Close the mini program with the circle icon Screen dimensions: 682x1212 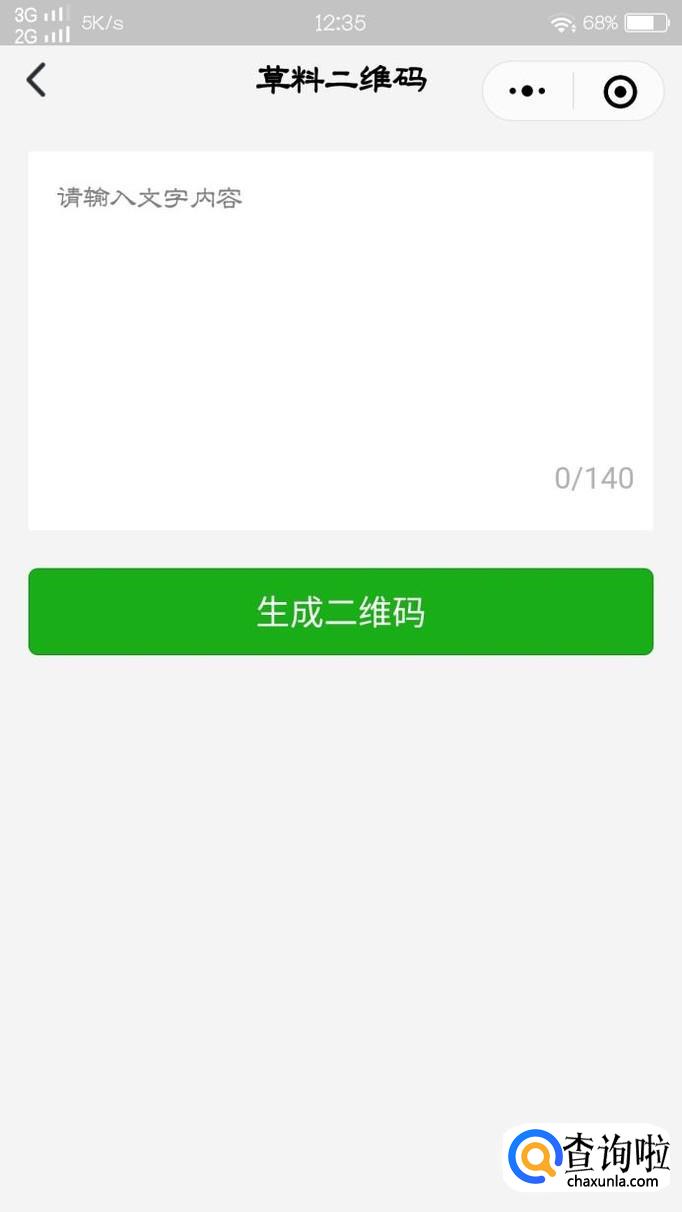(620, 92)
